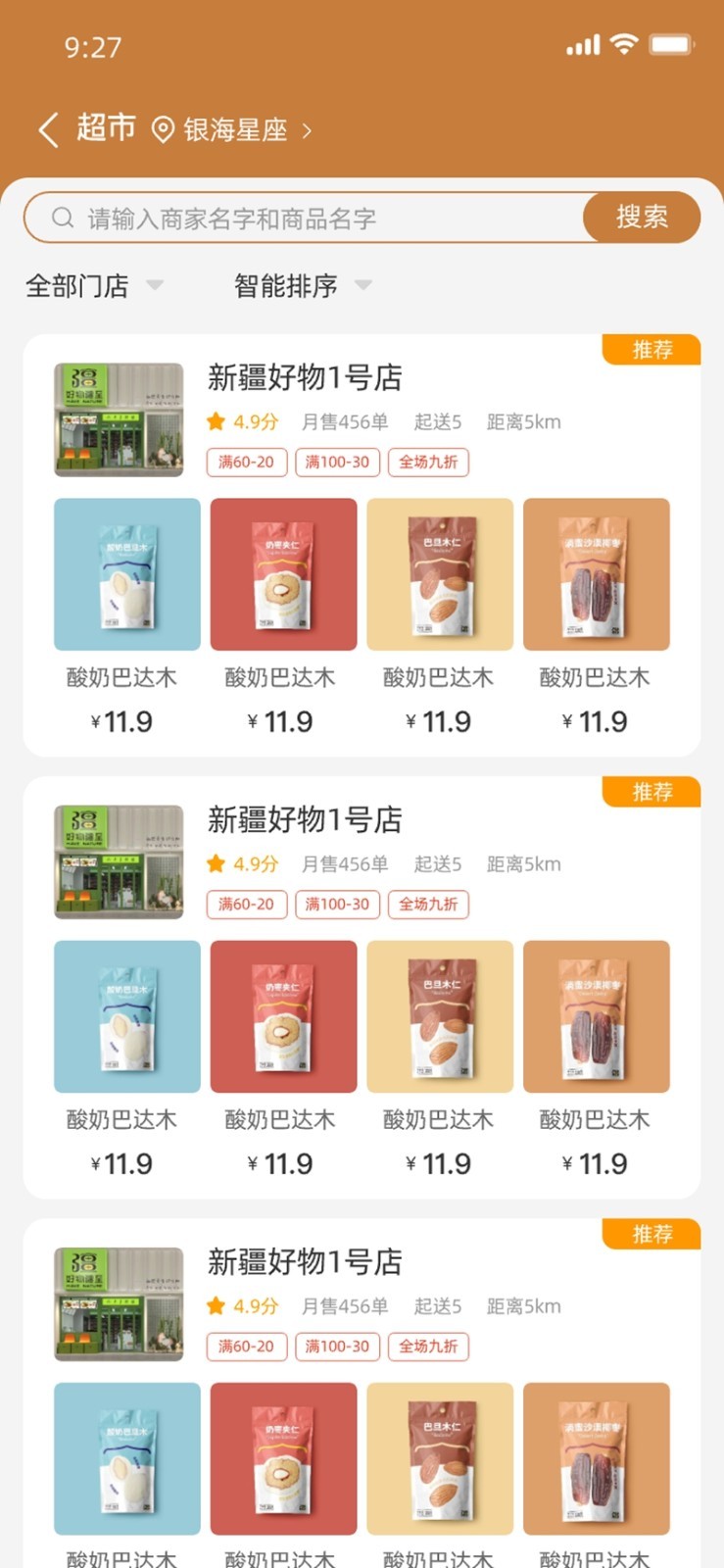The image size is (724, 1568).
Task: Click the star icon on the second store card
Action: click(x=215, y=863)
